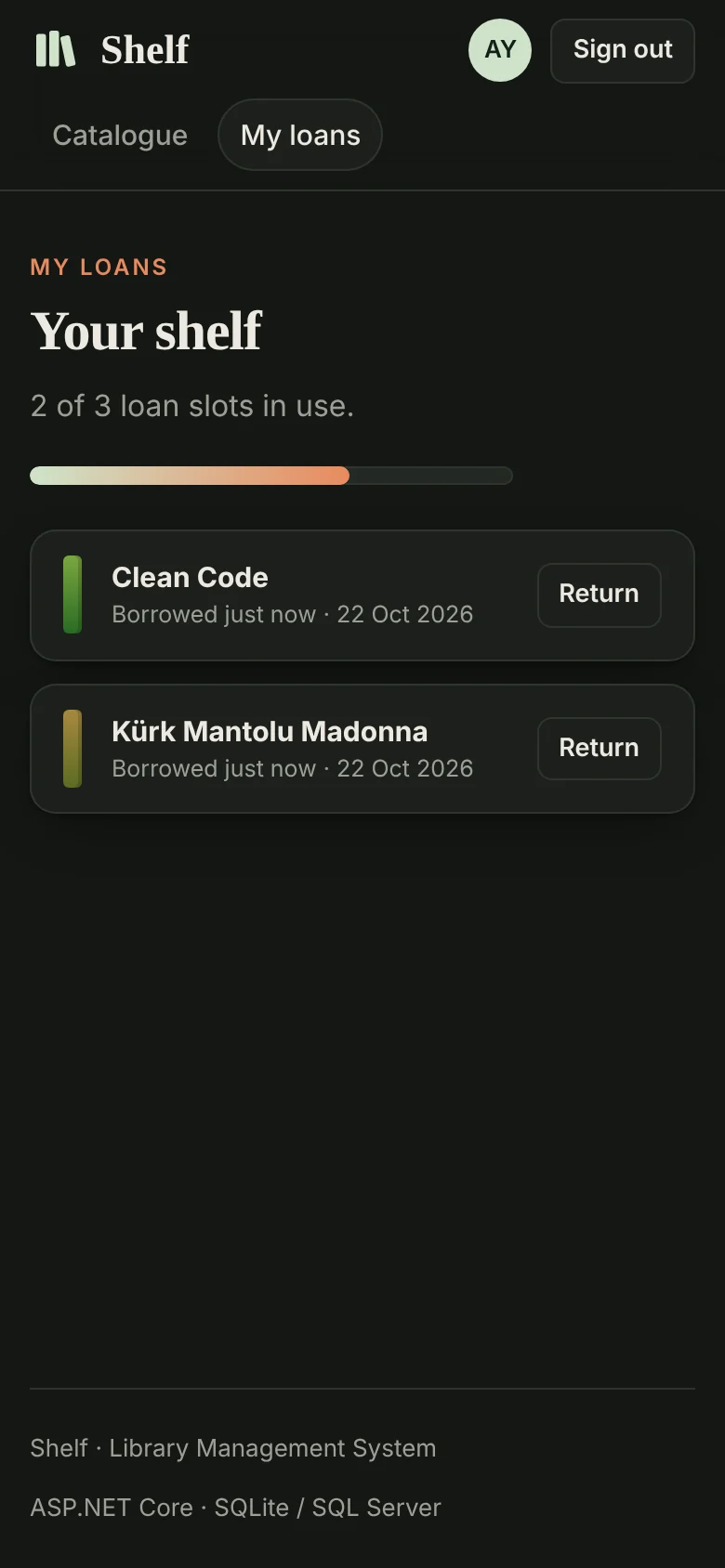Switch to the Catalogue tab
Image resolution: width=725 pixels, height=1568 pixels.
120,136
